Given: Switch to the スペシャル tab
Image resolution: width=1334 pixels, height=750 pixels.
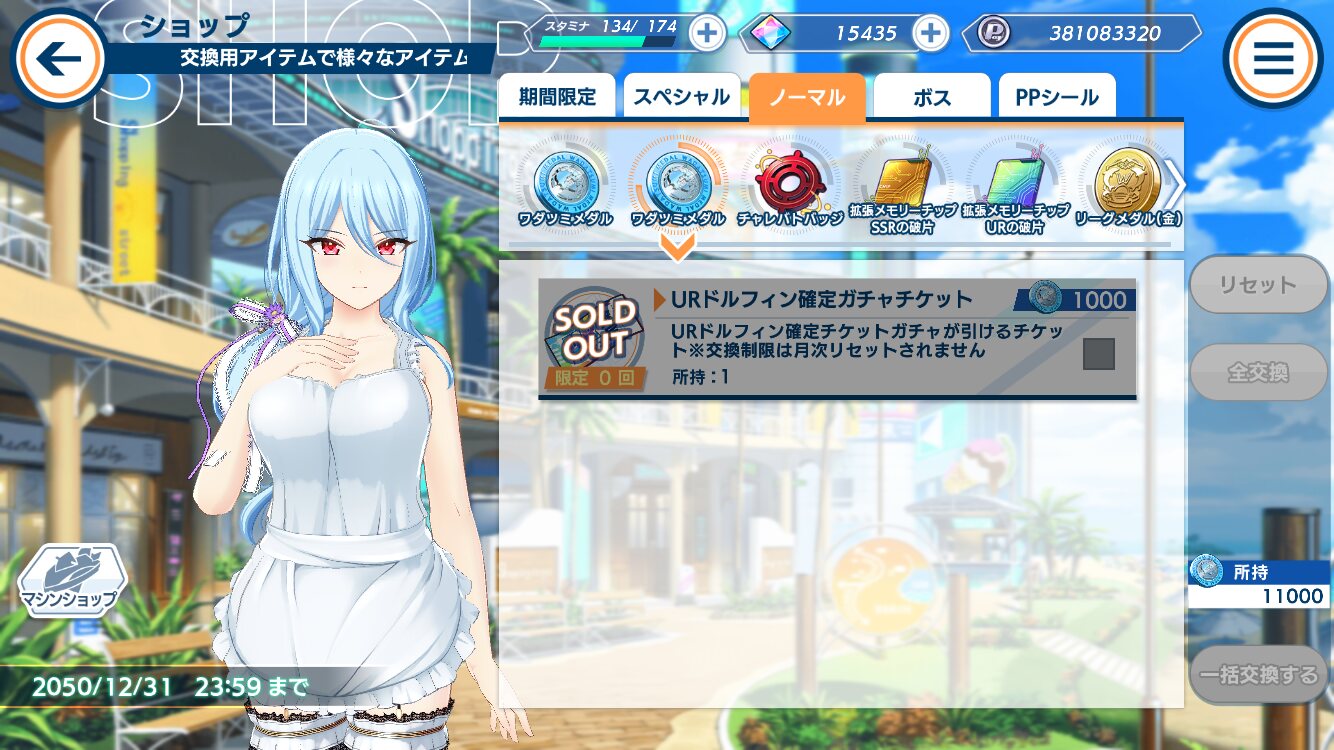Looking at the screenshot, I should point(681,97).
